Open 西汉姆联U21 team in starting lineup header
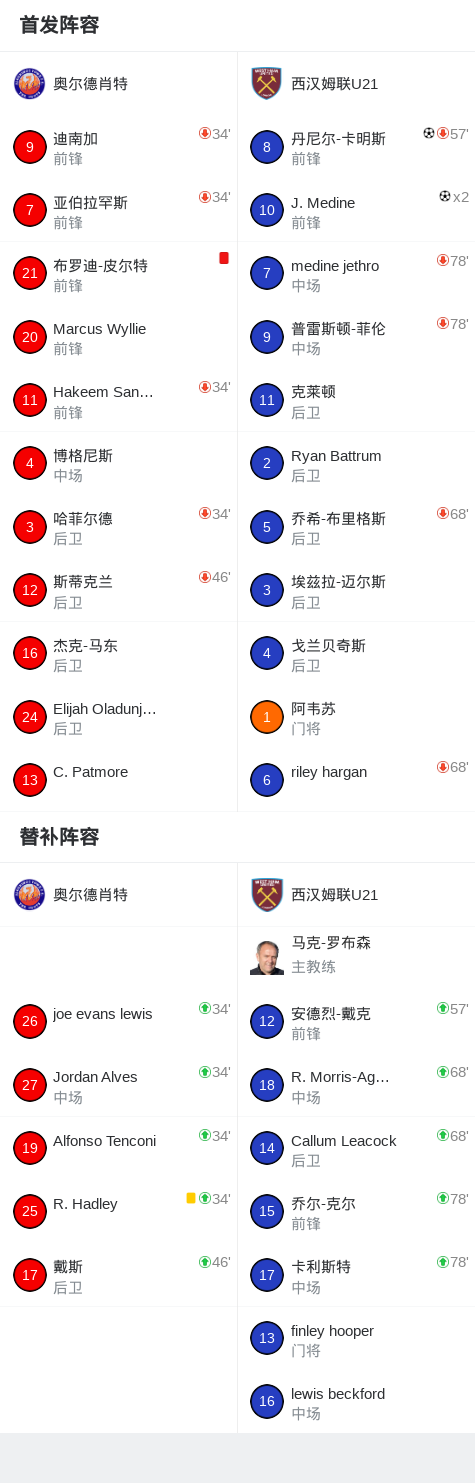The height and width of the screenshot is (1483, 475). coord(356,84)
